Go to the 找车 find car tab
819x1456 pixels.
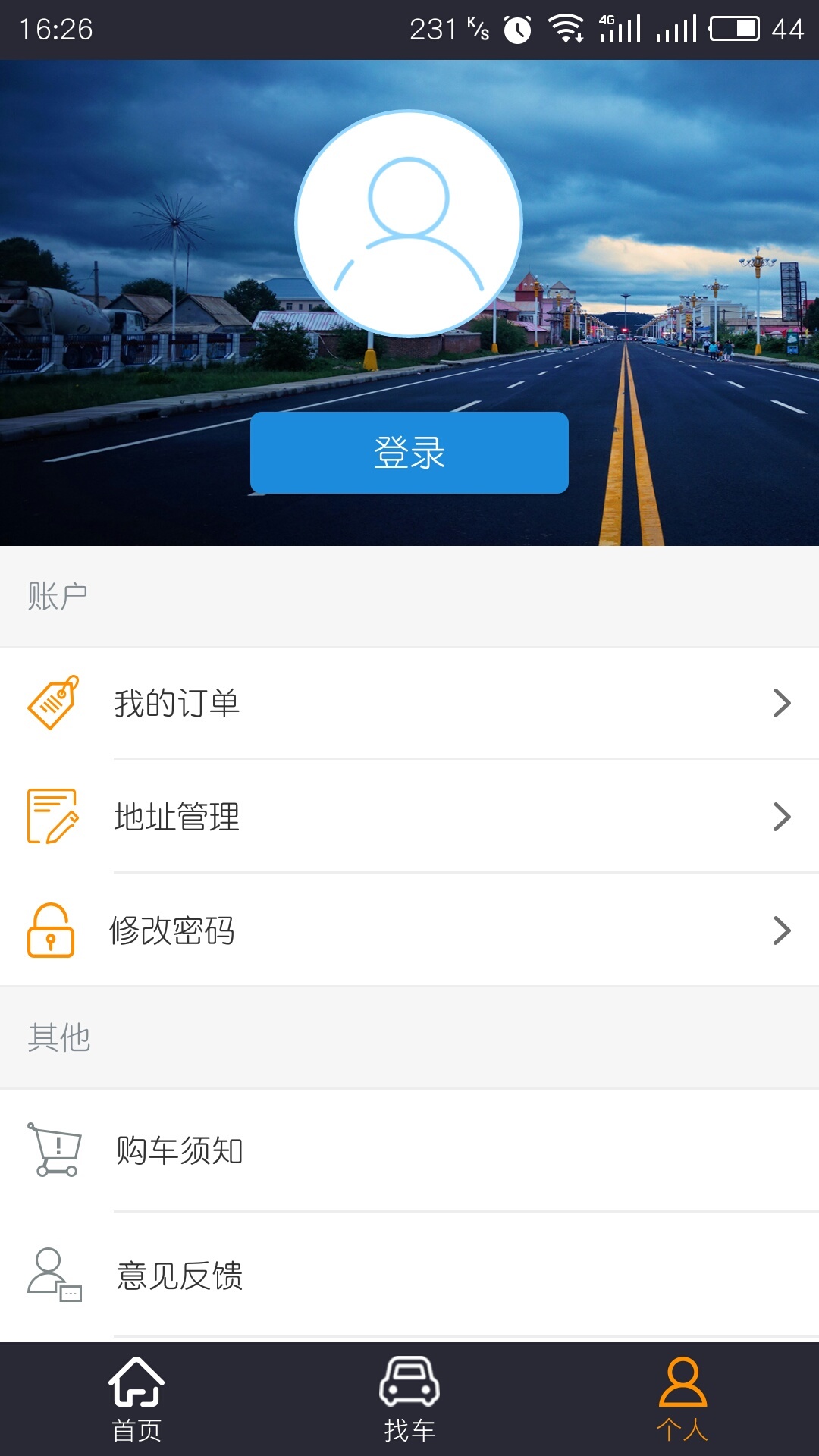pyautogui.click(x=409, y=1399)
